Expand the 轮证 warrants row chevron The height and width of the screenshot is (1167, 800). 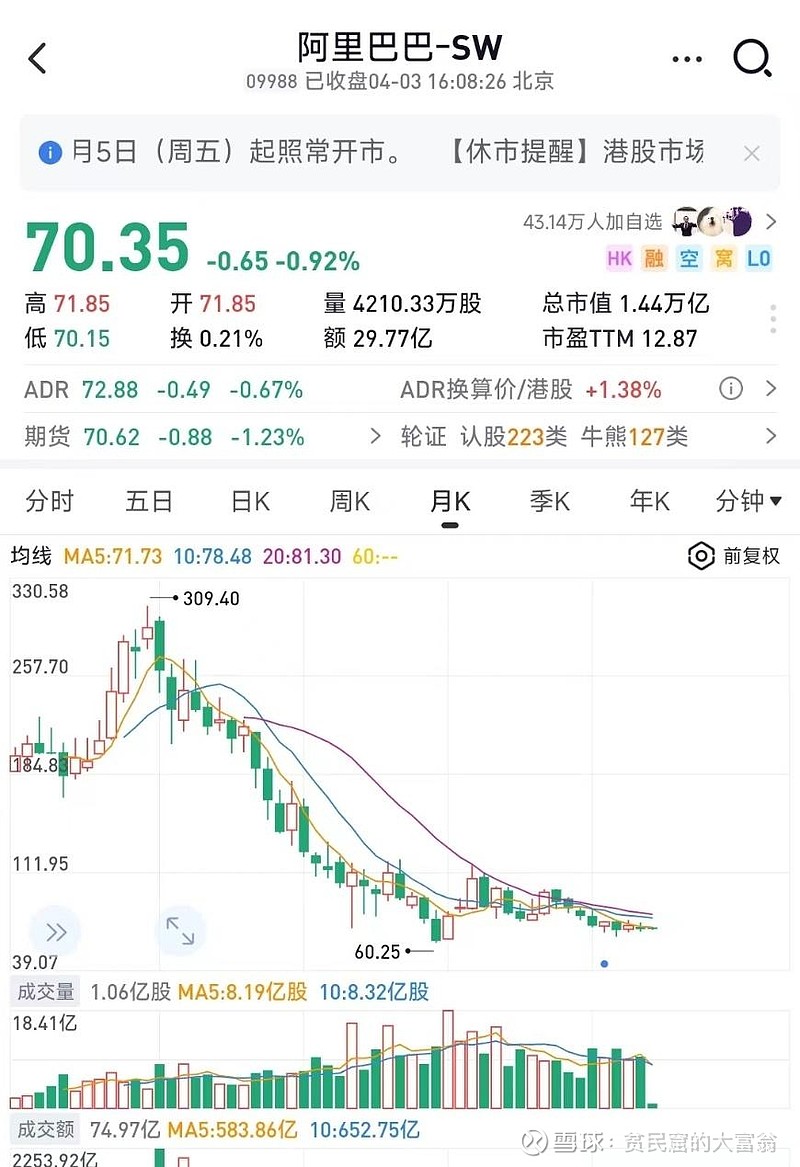point(772,437)
